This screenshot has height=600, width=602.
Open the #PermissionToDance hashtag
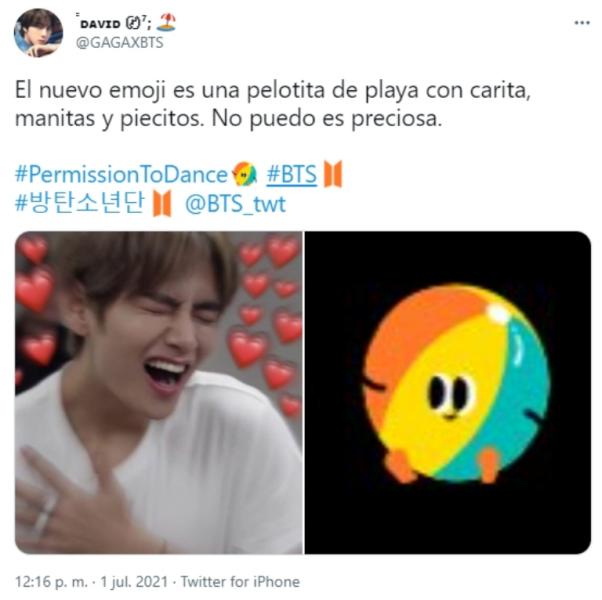(122, 175)
